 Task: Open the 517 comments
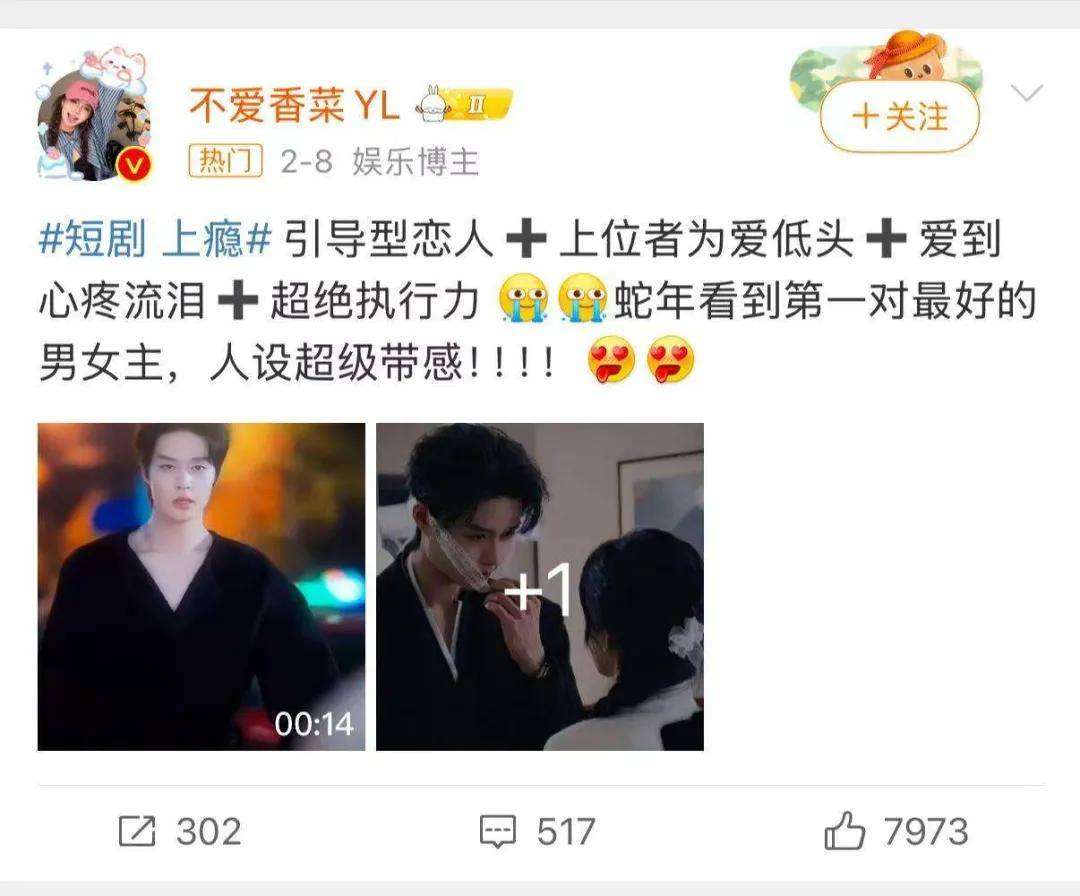click(x=538, y=831)
